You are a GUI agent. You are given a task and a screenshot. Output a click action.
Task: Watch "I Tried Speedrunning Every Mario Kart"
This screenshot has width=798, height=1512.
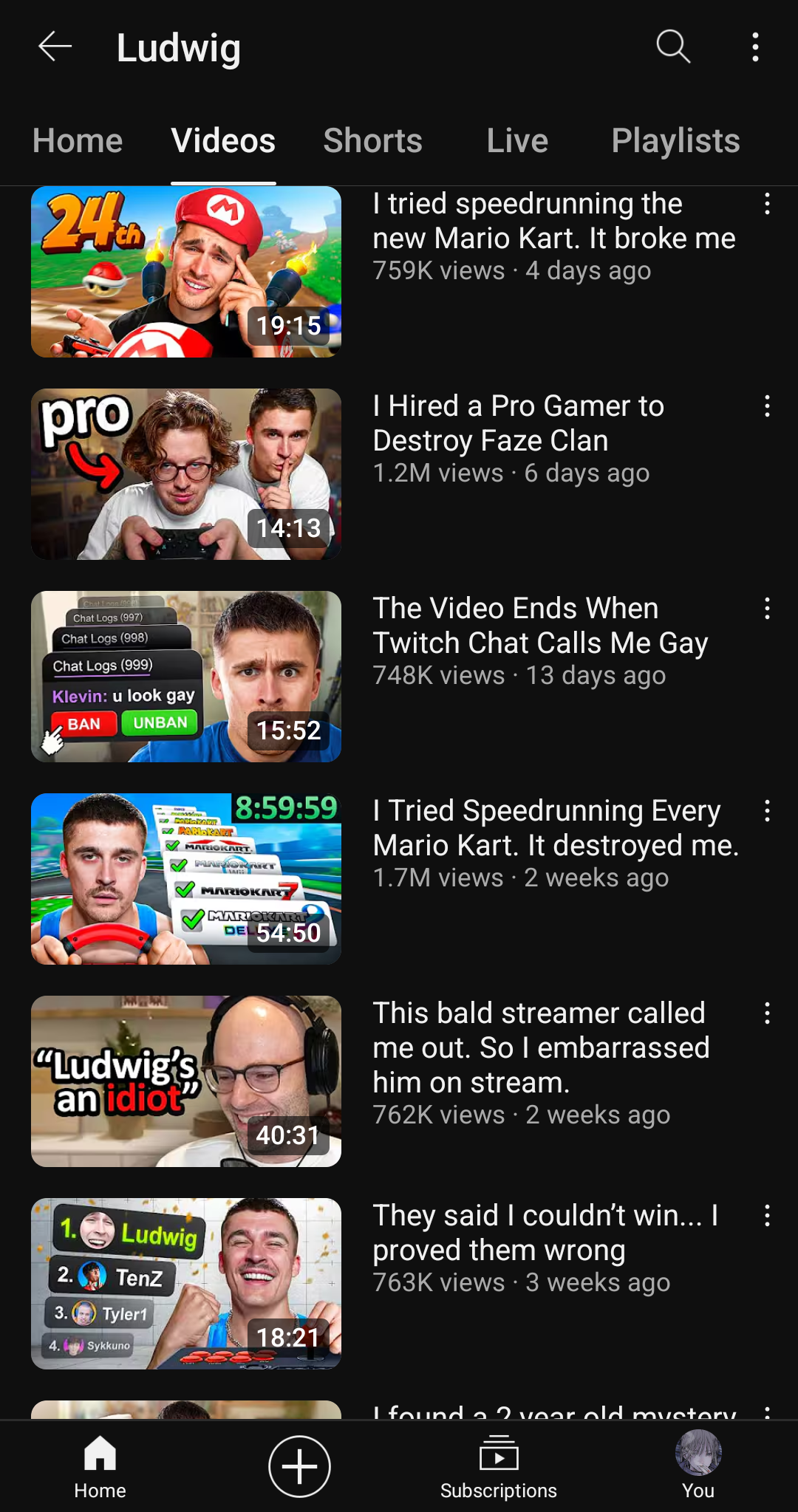[186, 879]
